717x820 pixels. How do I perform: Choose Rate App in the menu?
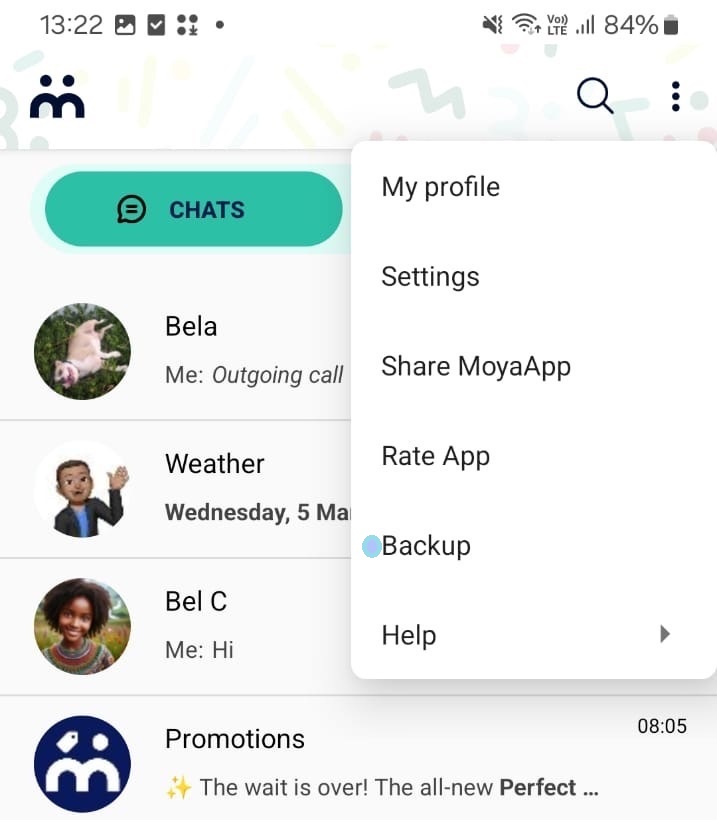pos(435,456)
